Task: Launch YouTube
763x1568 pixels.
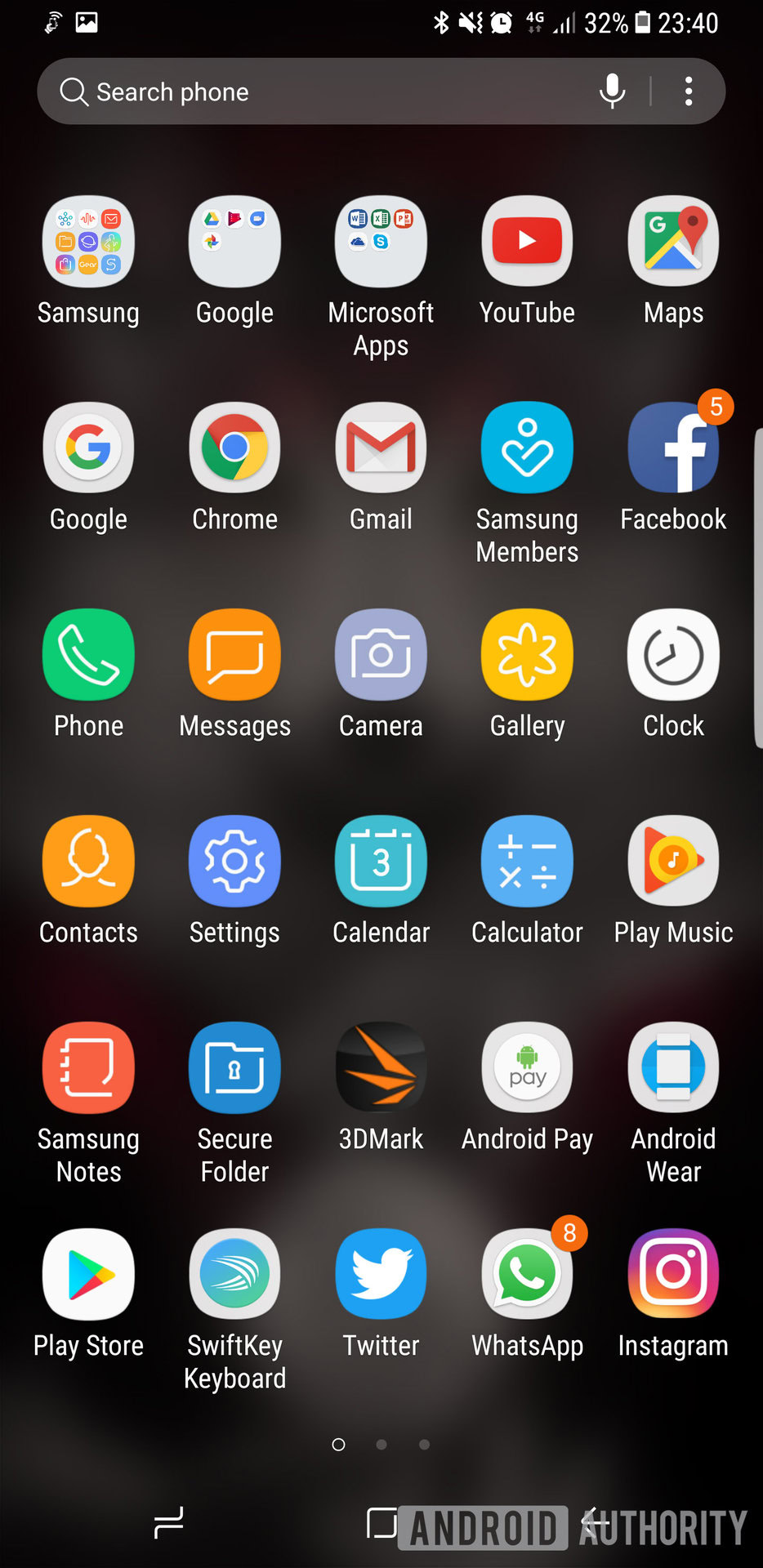Action: point(527,243)
